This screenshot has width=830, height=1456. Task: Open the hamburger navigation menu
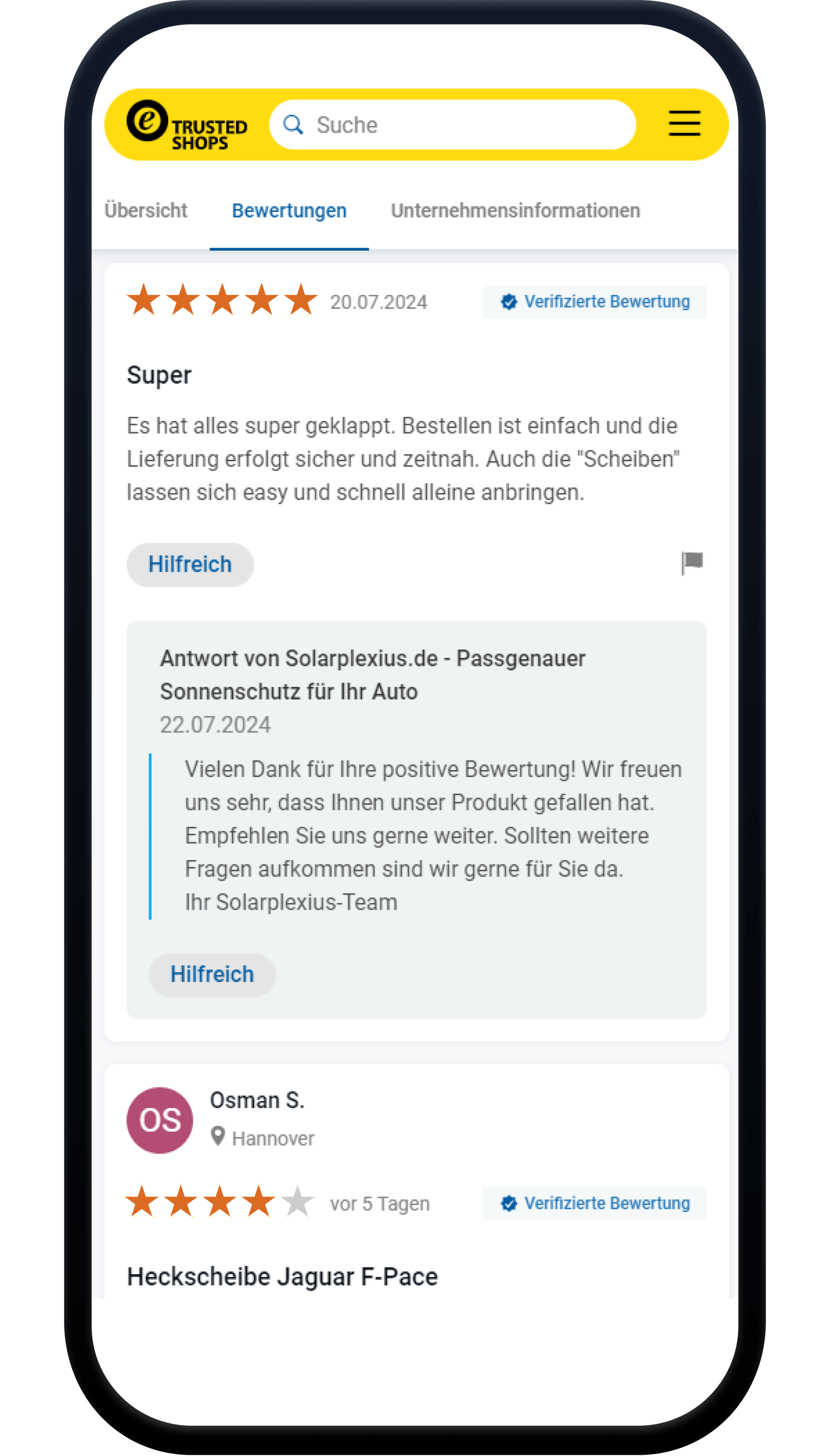point(684,124)
